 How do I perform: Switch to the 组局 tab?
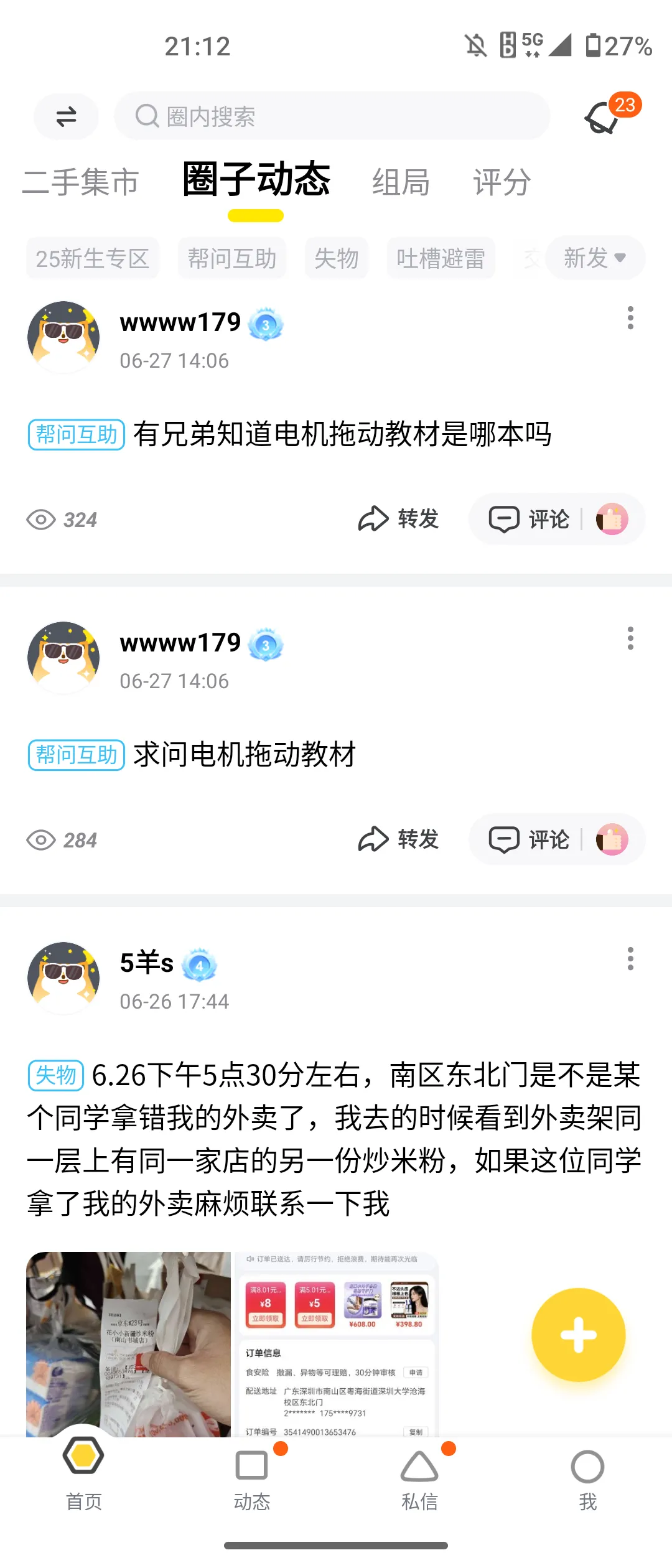401,182
